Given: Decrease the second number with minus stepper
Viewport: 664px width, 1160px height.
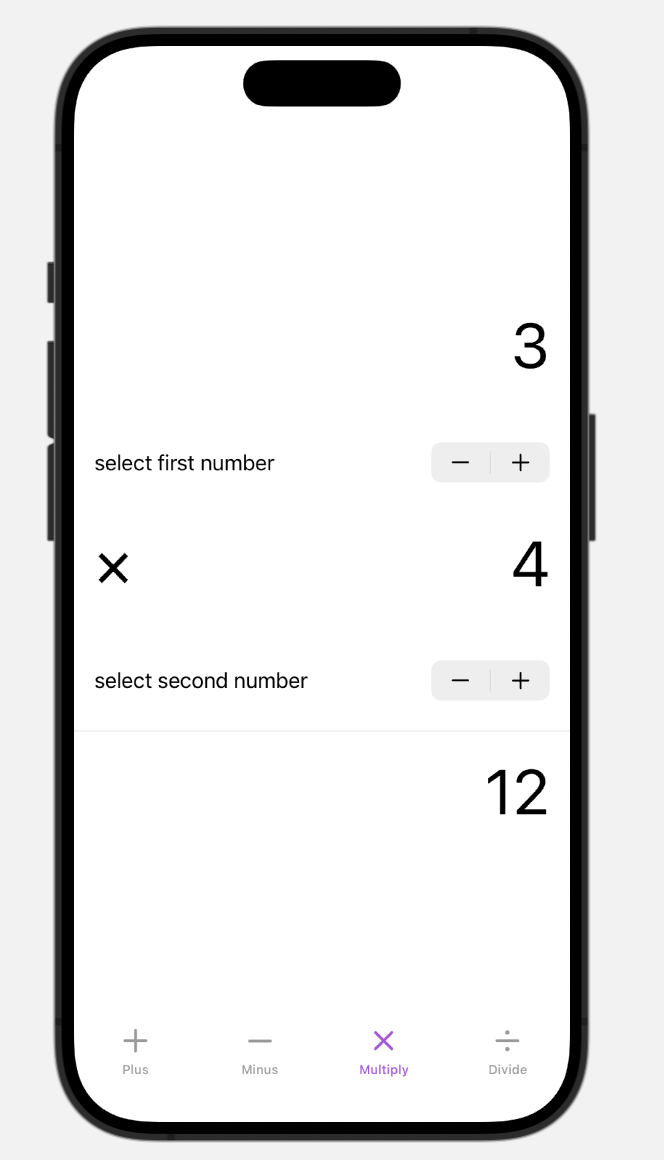Looking at the screenshot, I should coord(460,681).
